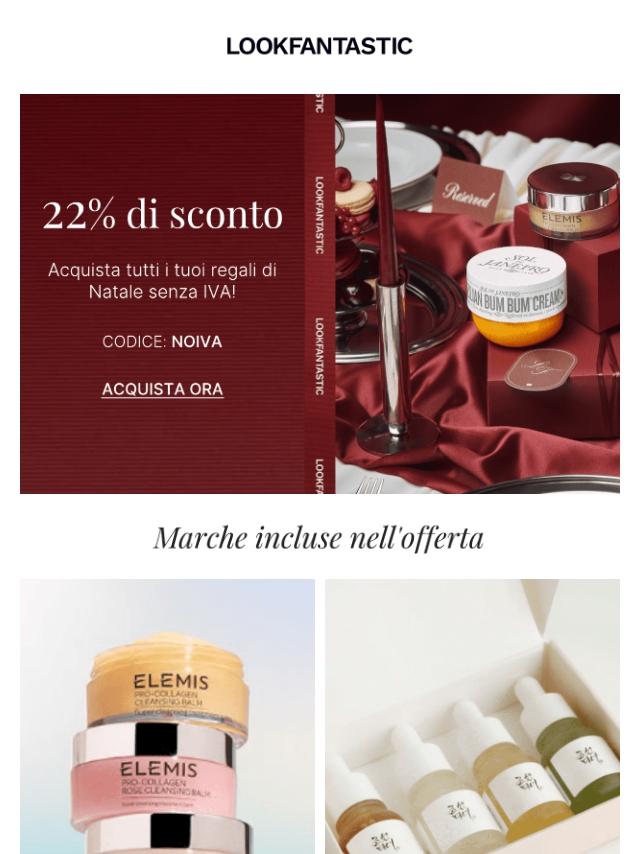640x854 pixels.
Task: Open the serum bottles gift box tile
Action: [x=472, y=716]
